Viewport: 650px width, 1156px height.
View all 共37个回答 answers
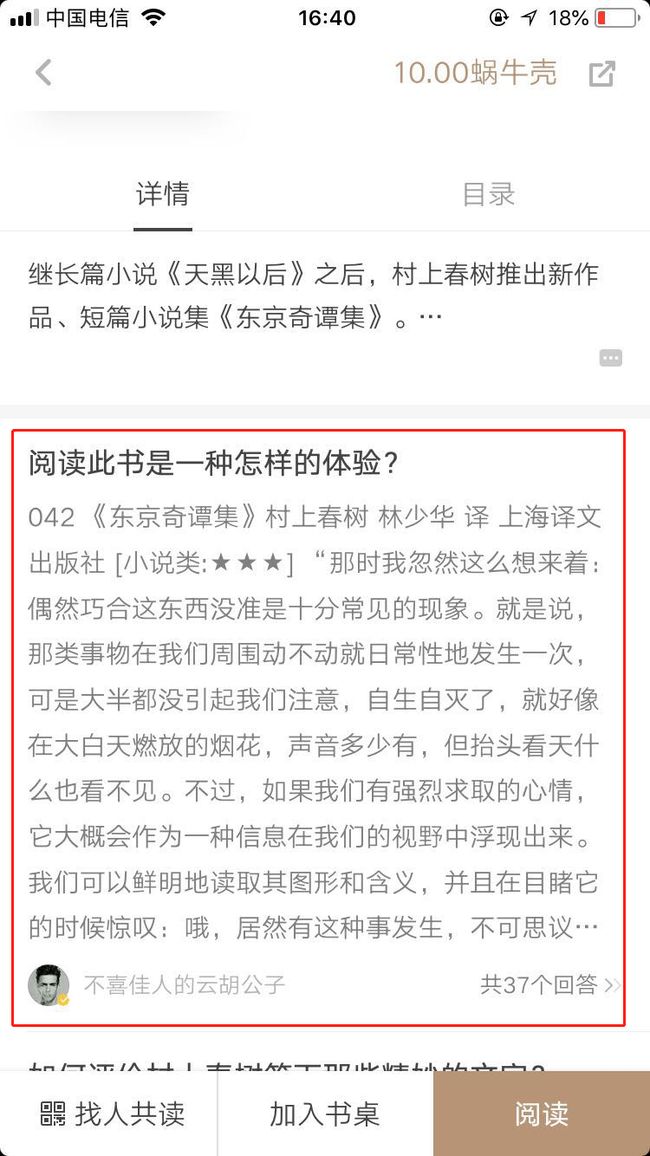pos(550,984)
